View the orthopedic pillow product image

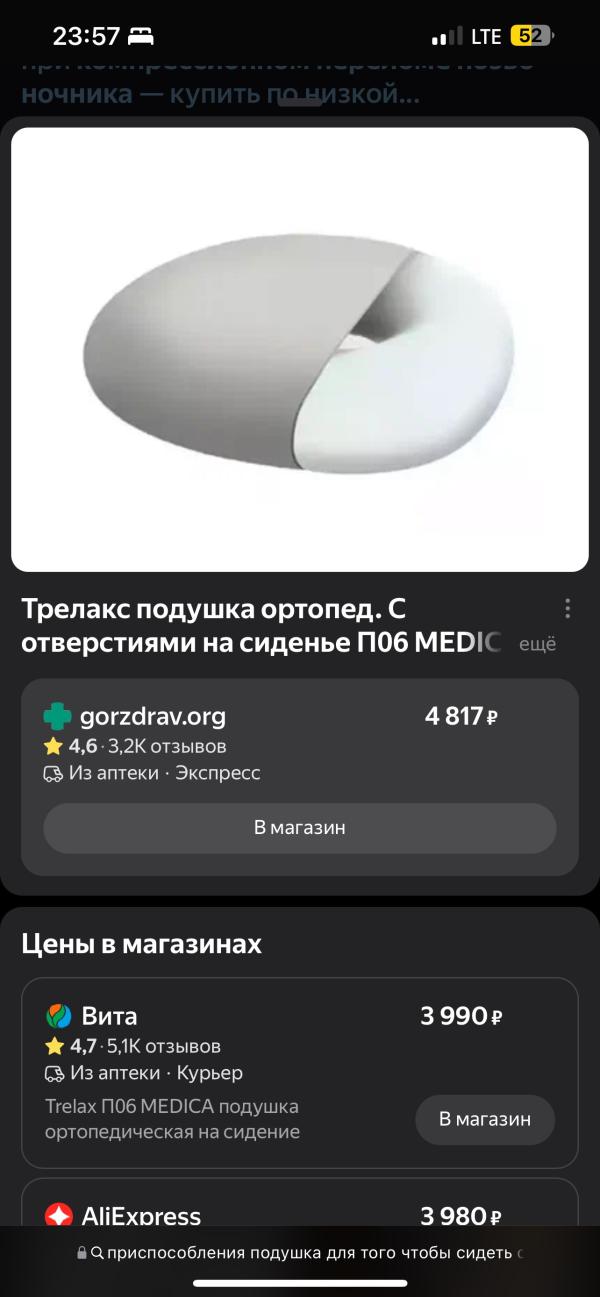point(300,349)
